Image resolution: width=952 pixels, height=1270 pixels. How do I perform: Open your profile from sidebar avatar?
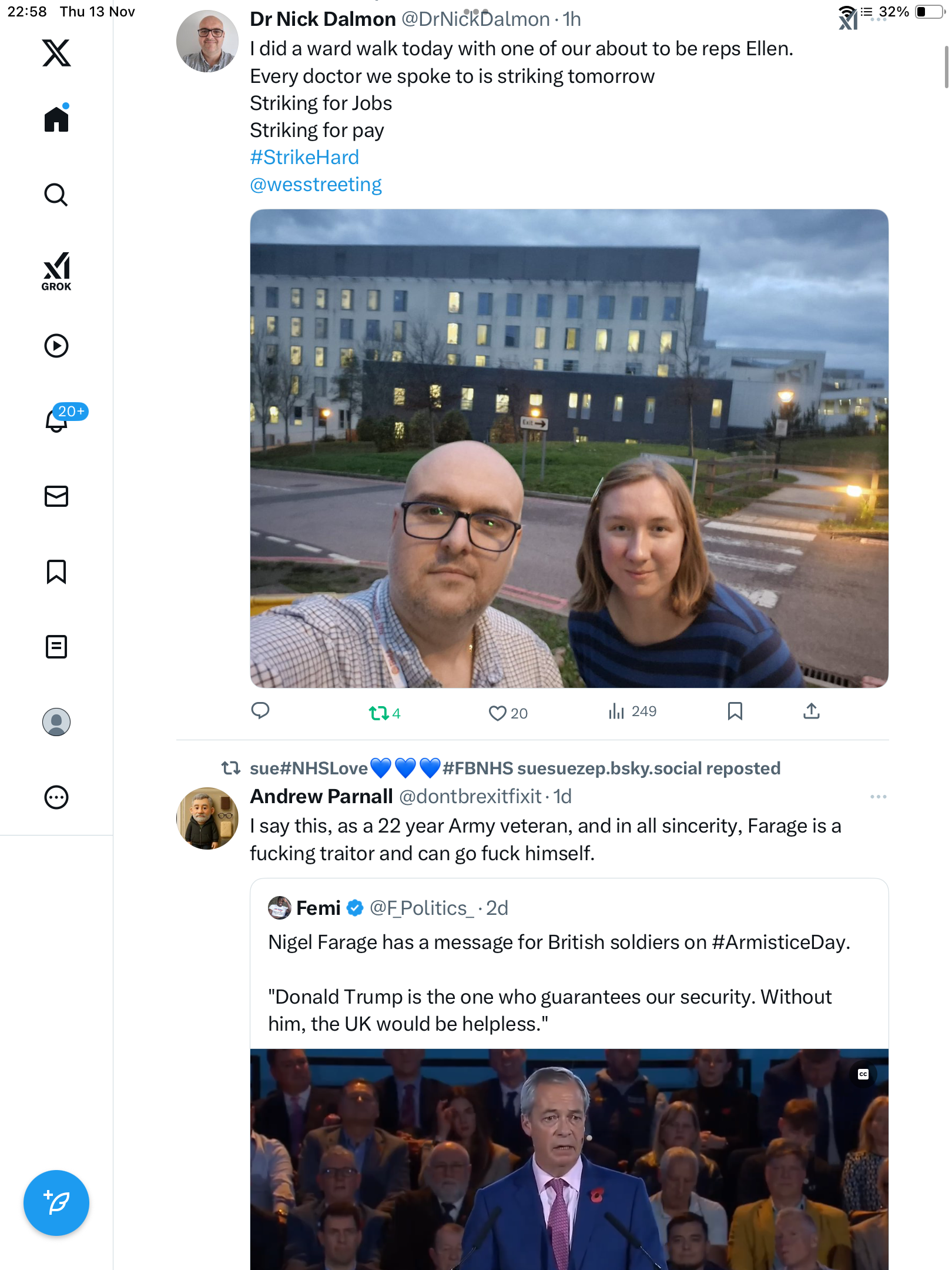(x=56, y=722)
